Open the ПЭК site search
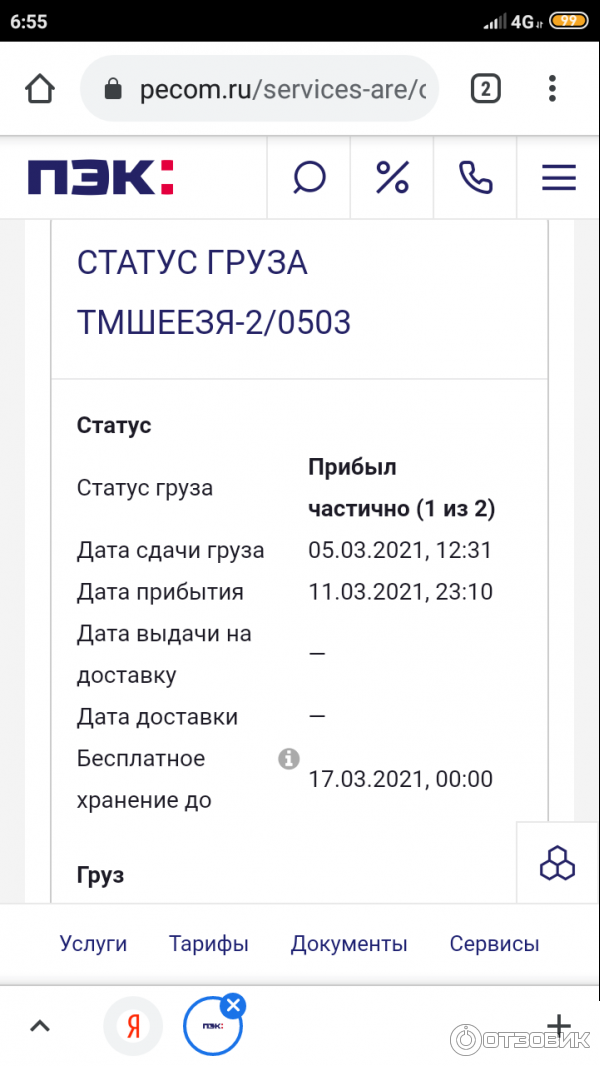This screenshot has height=1066, width=600. click(x=309, y=178)
